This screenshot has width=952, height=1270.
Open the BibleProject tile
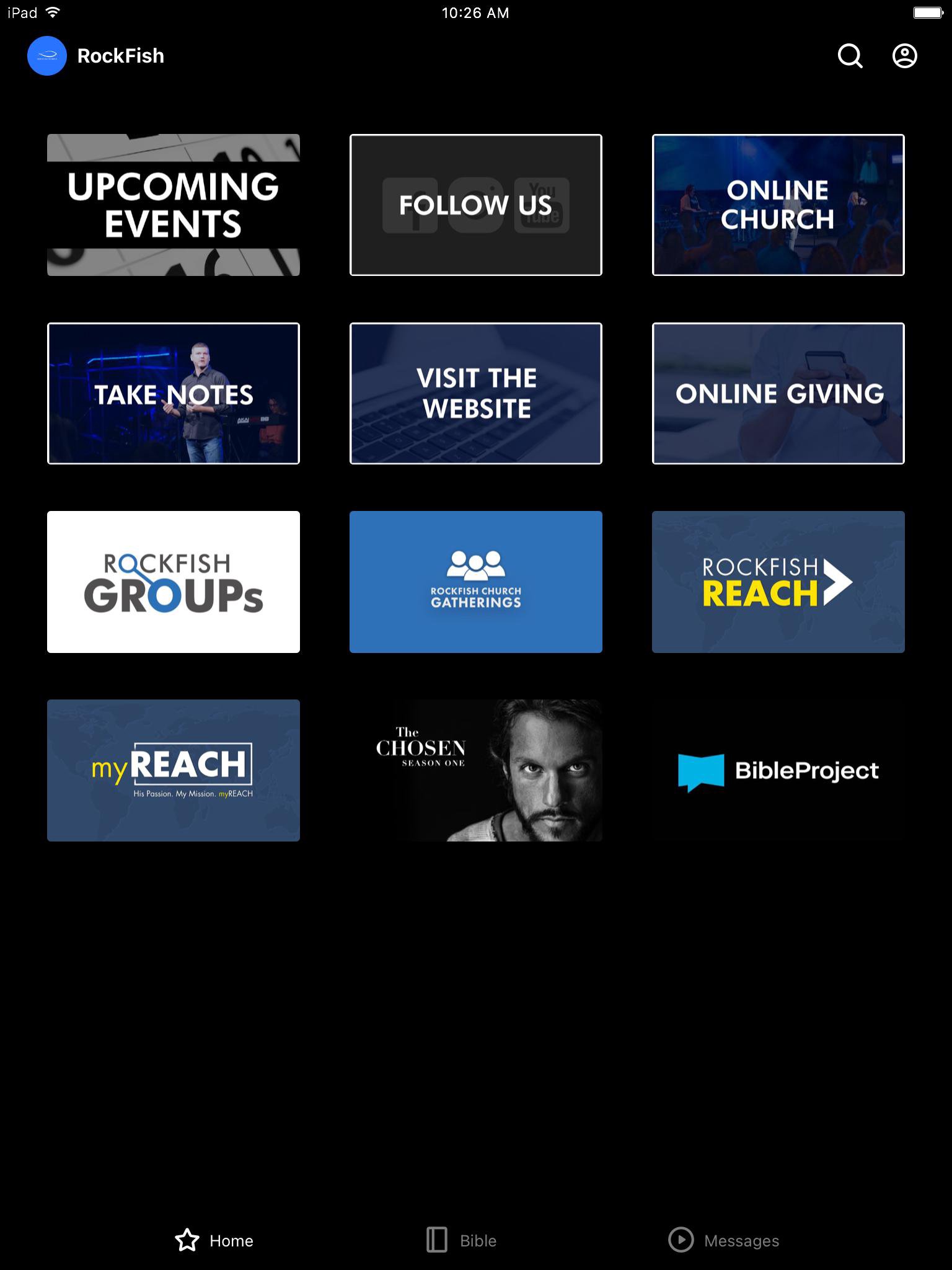point(778,770)
